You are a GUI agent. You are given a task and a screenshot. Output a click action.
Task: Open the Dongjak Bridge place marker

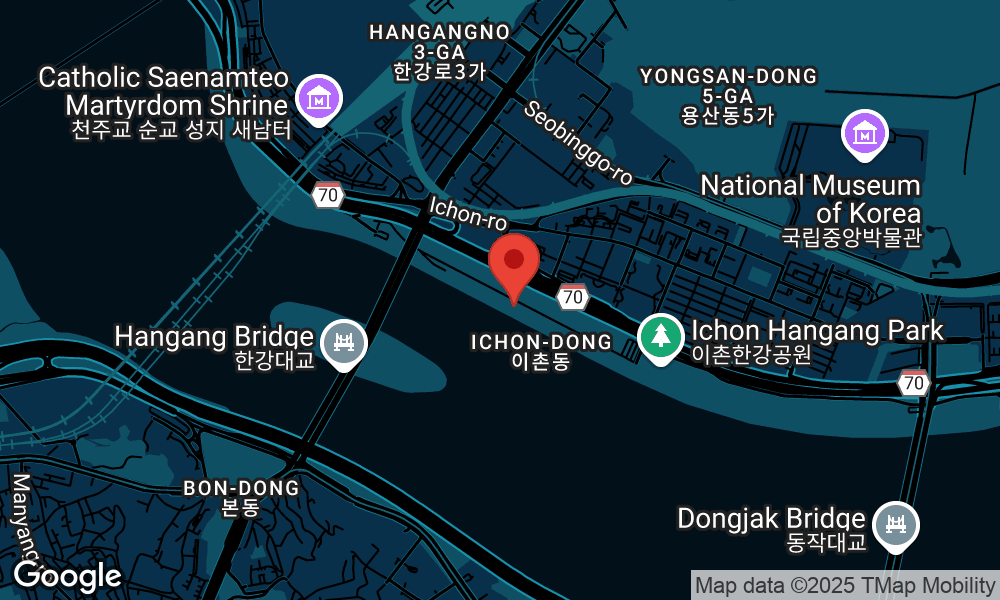tap(895, 525)
